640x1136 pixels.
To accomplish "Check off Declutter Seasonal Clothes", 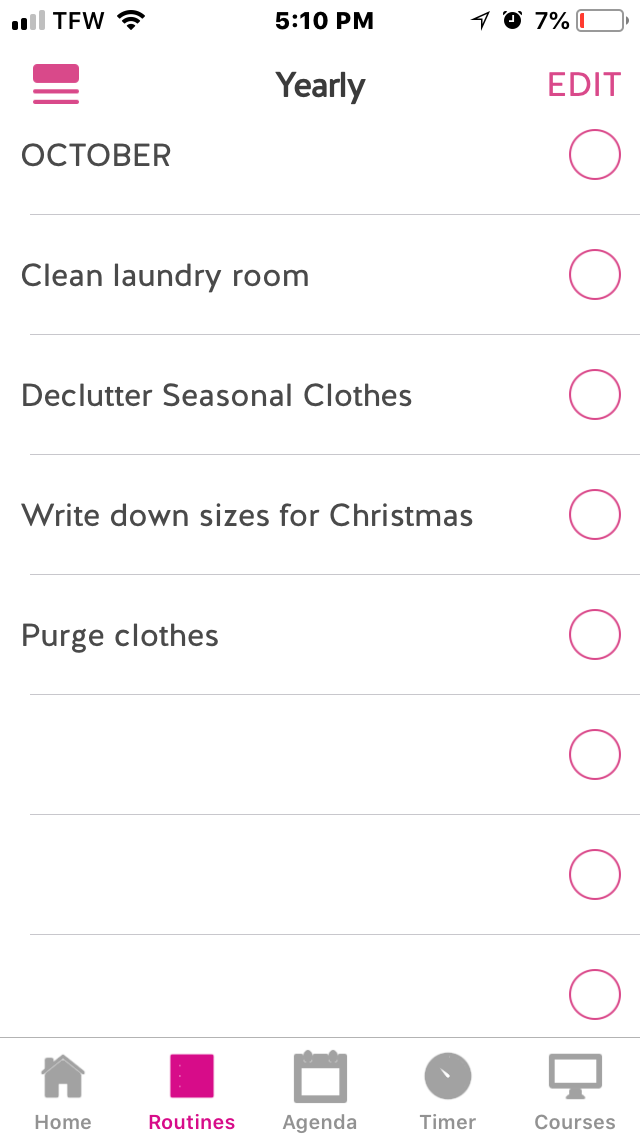I will [595, 395].
